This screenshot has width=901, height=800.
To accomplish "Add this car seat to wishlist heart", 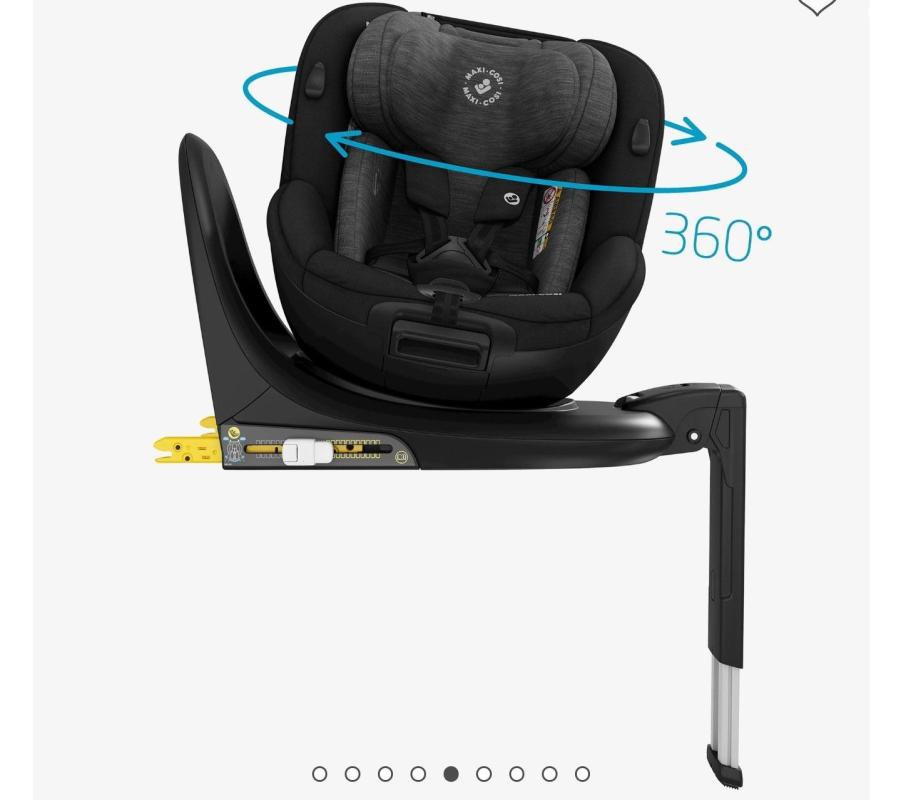I will (x=816, y=5).
